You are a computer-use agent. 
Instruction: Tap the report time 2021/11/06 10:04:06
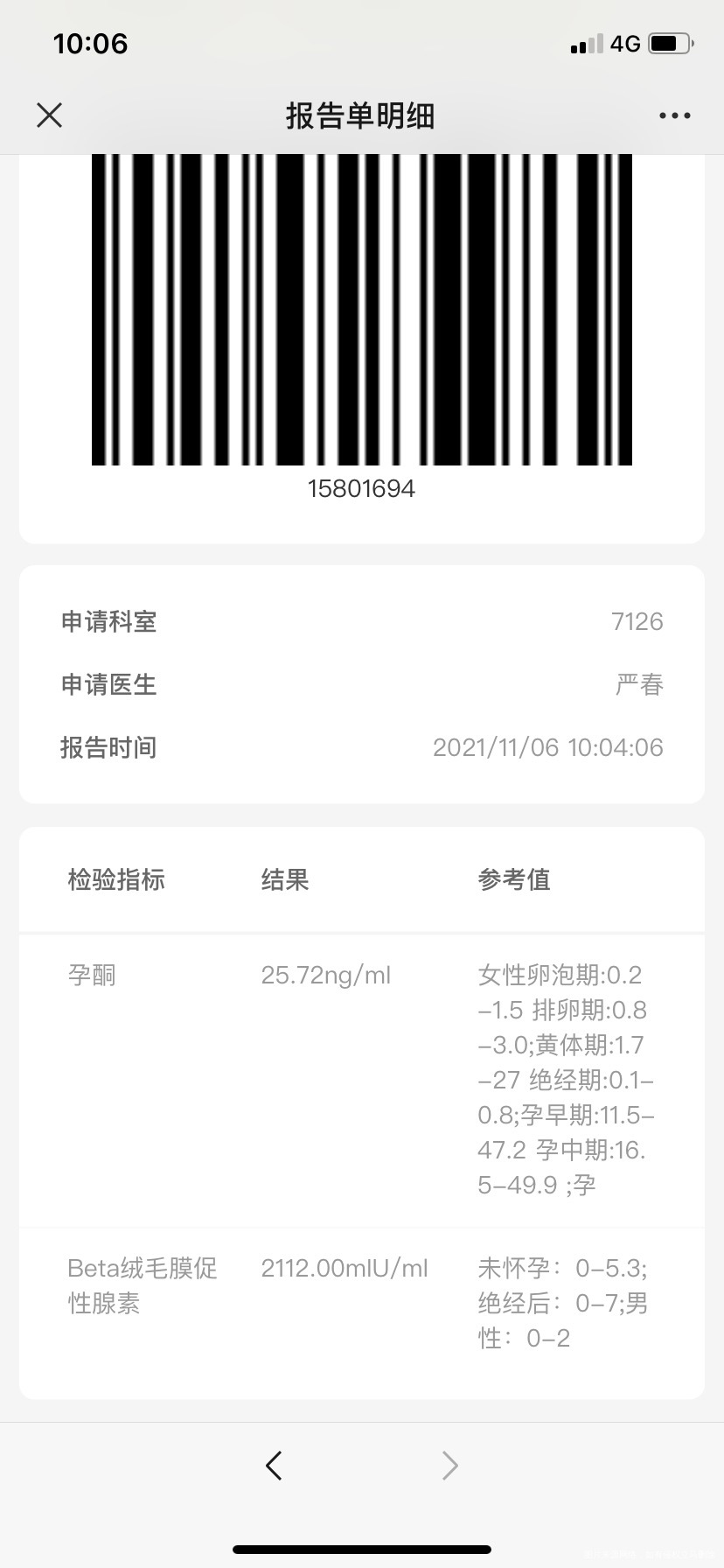[x=548, y=747]
